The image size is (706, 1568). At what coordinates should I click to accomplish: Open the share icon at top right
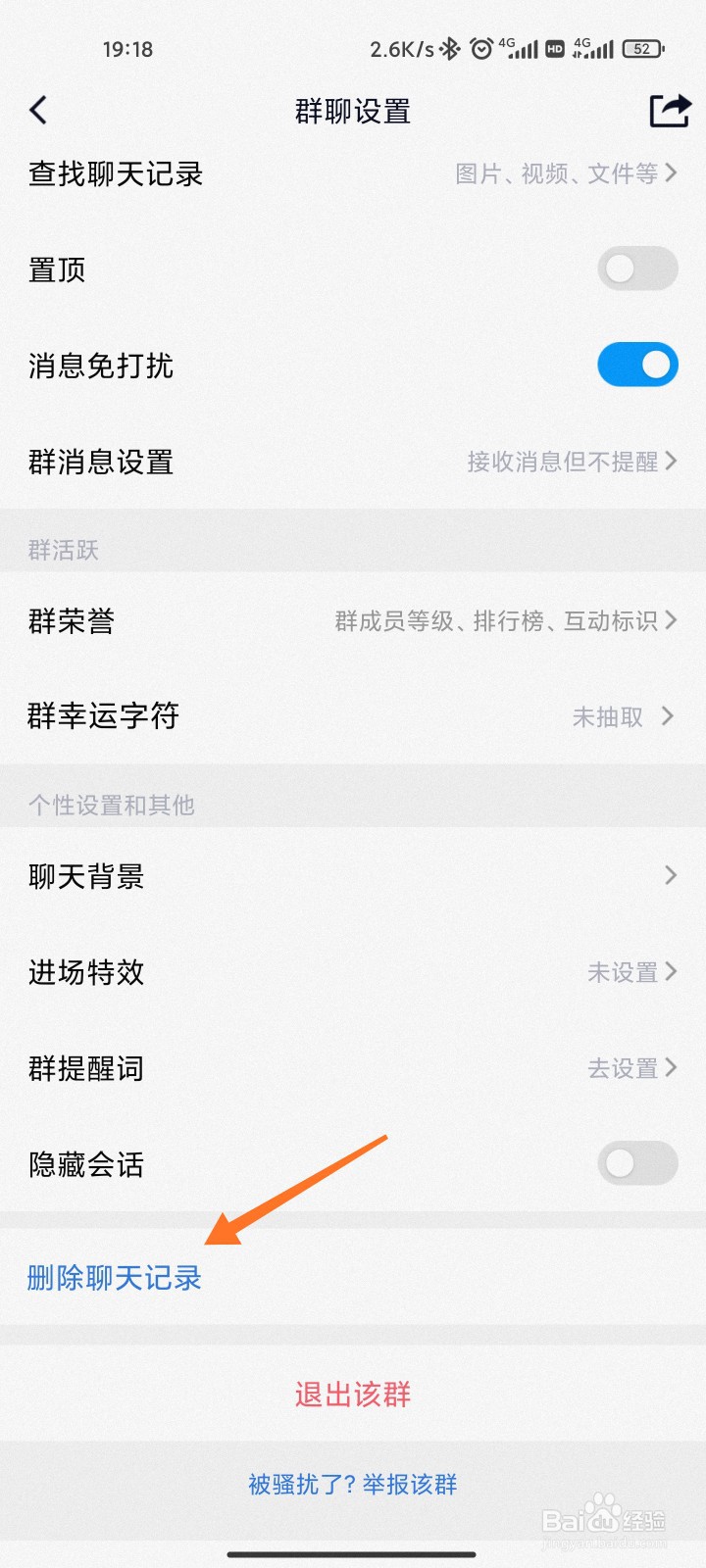tap(670, 110)
